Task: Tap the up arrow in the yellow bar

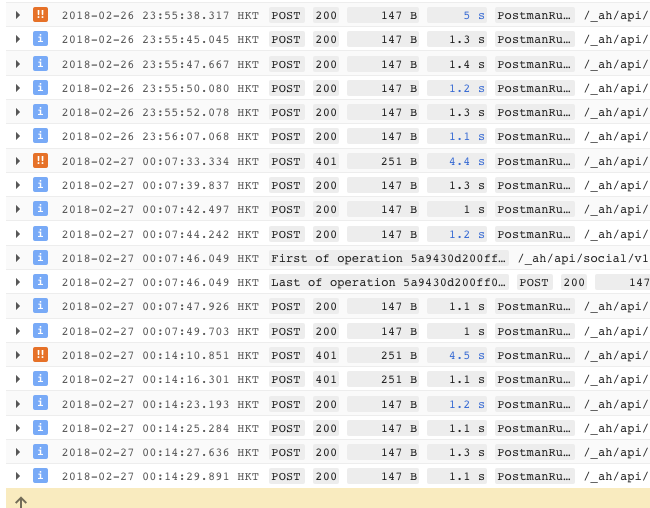Action: coord(20,501)
